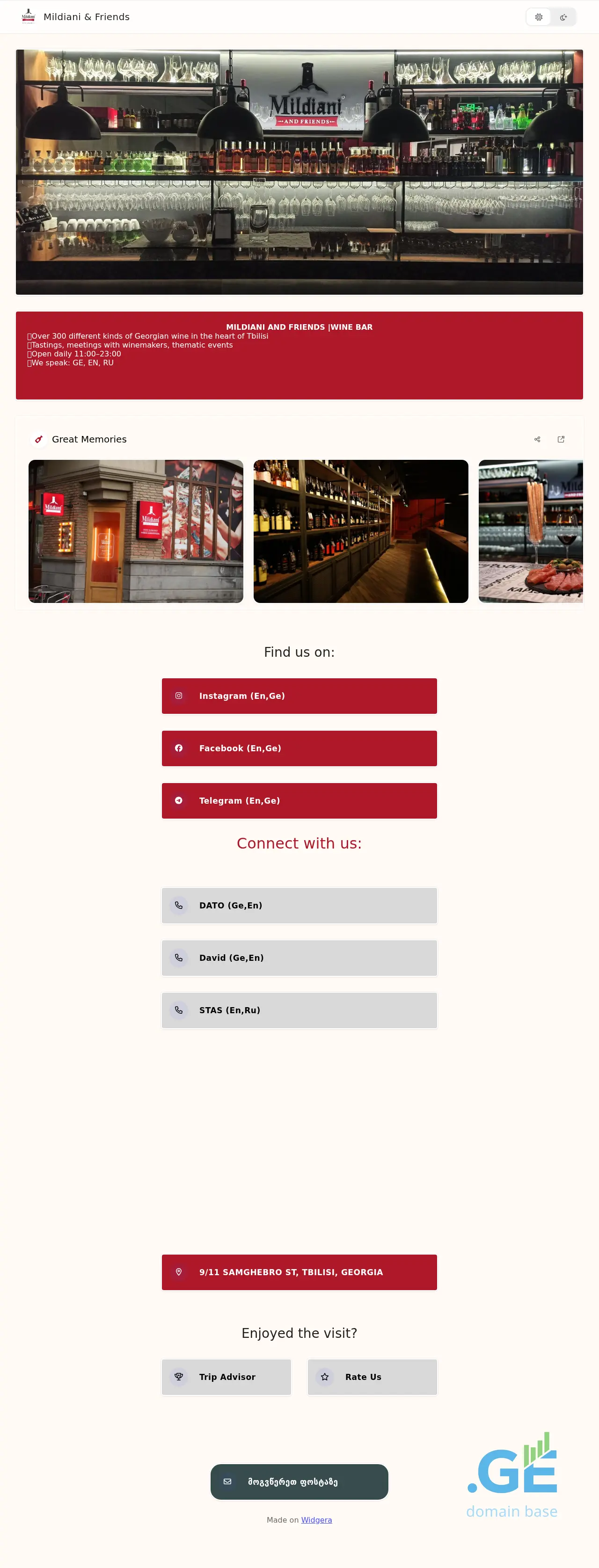
Task: View the wine cellar shelves photo
Action: point(360,531)
